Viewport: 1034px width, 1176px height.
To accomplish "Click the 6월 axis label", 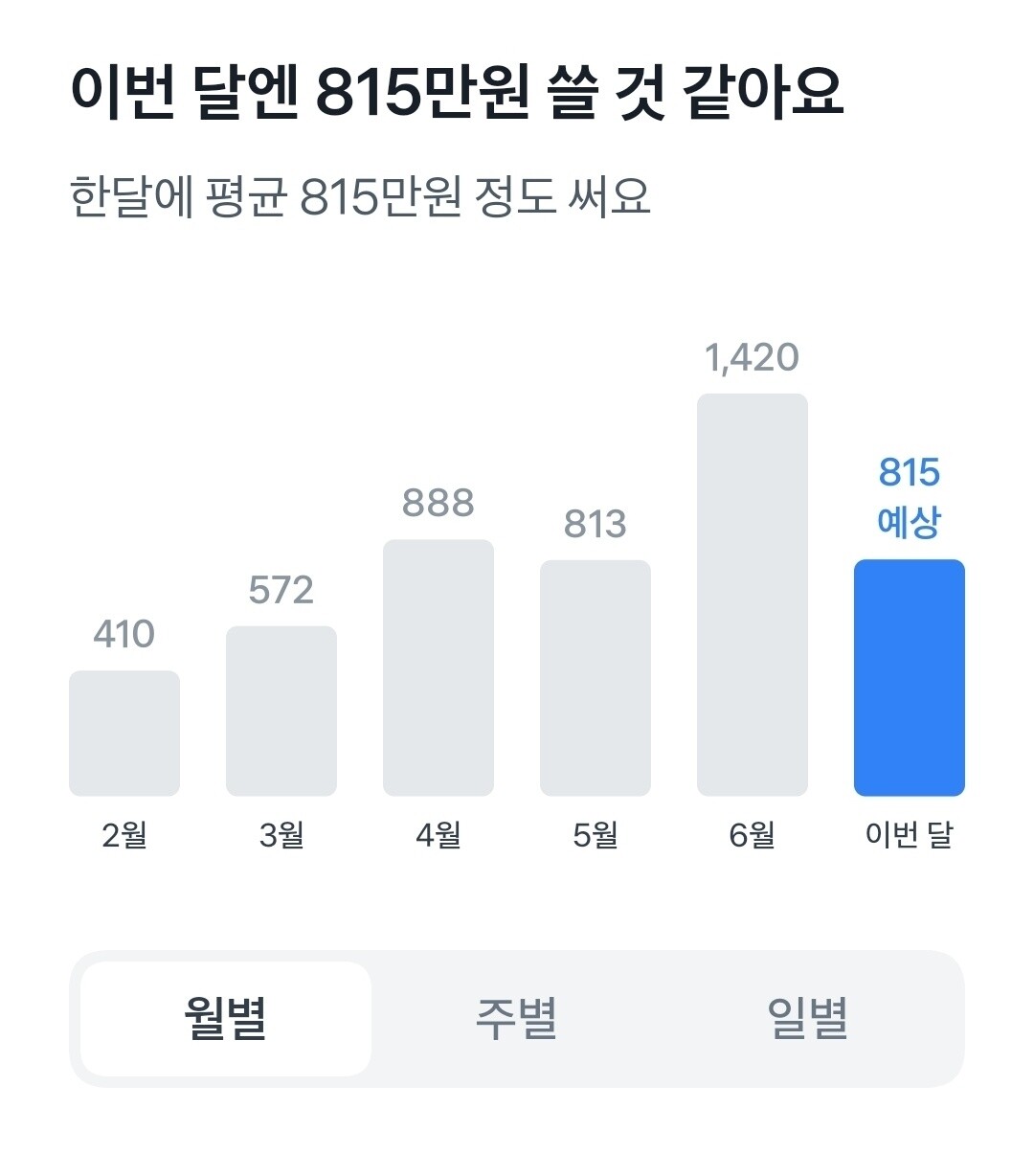I will (x=752, y=834).
